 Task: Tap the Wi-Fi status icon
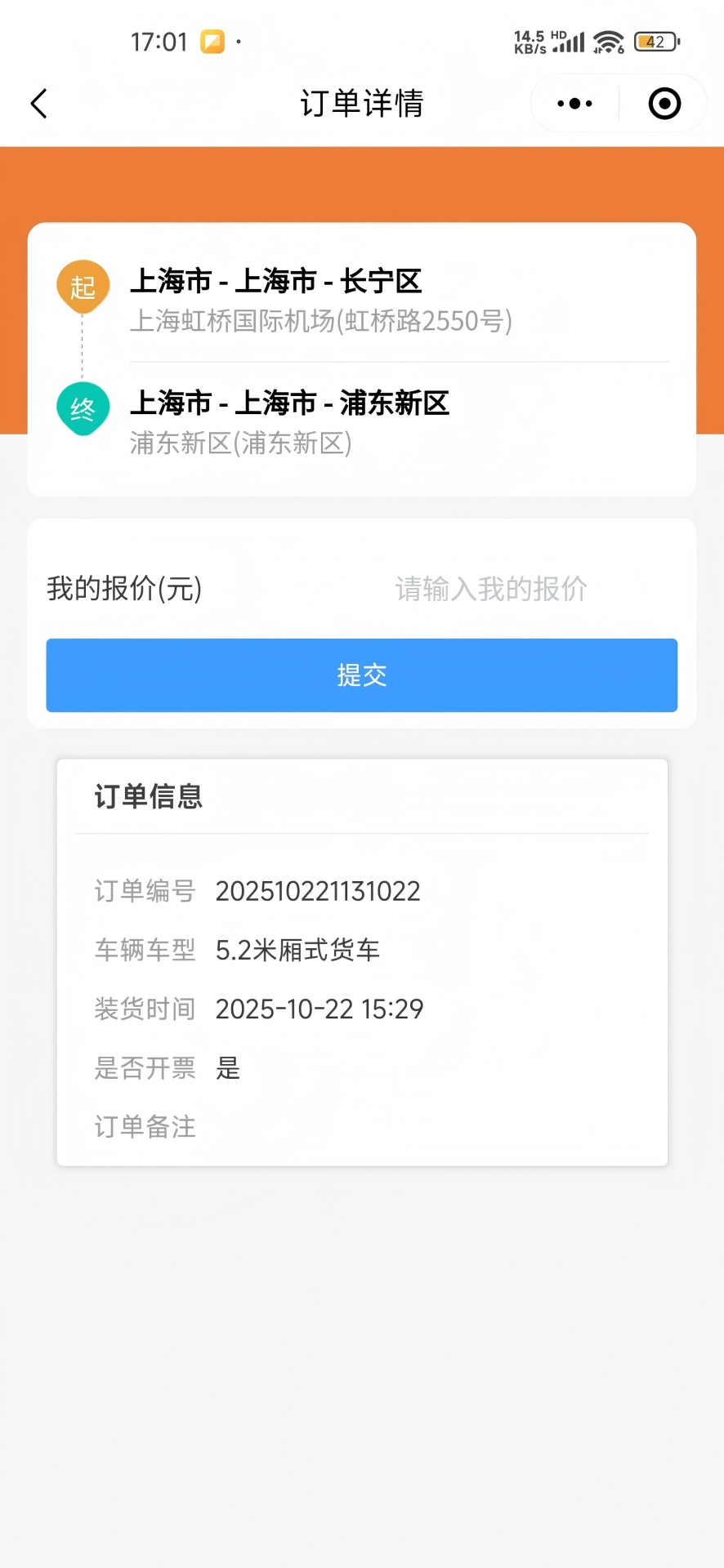pyautogui.click(x=608, y=41)
